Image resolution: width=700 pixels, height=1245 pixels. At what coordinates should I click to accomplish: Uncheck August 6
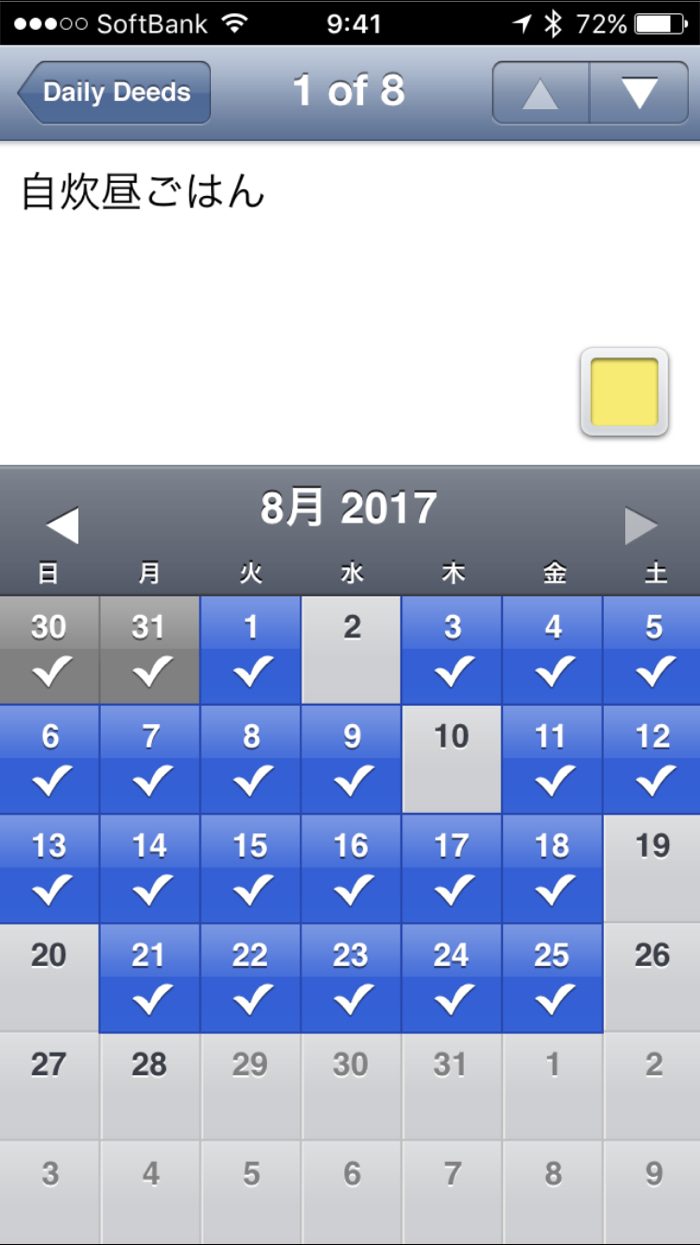click(x=49, y=759)
